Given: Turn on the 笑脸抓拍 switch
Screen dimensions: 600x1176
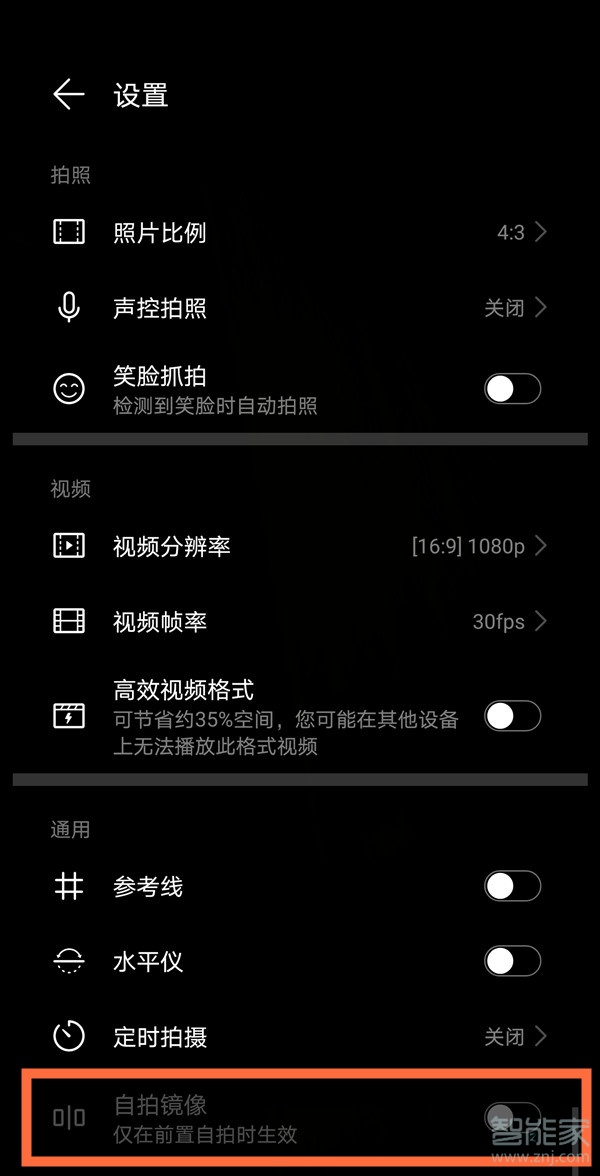Looking at the screenshot, I should coord(512,389).
